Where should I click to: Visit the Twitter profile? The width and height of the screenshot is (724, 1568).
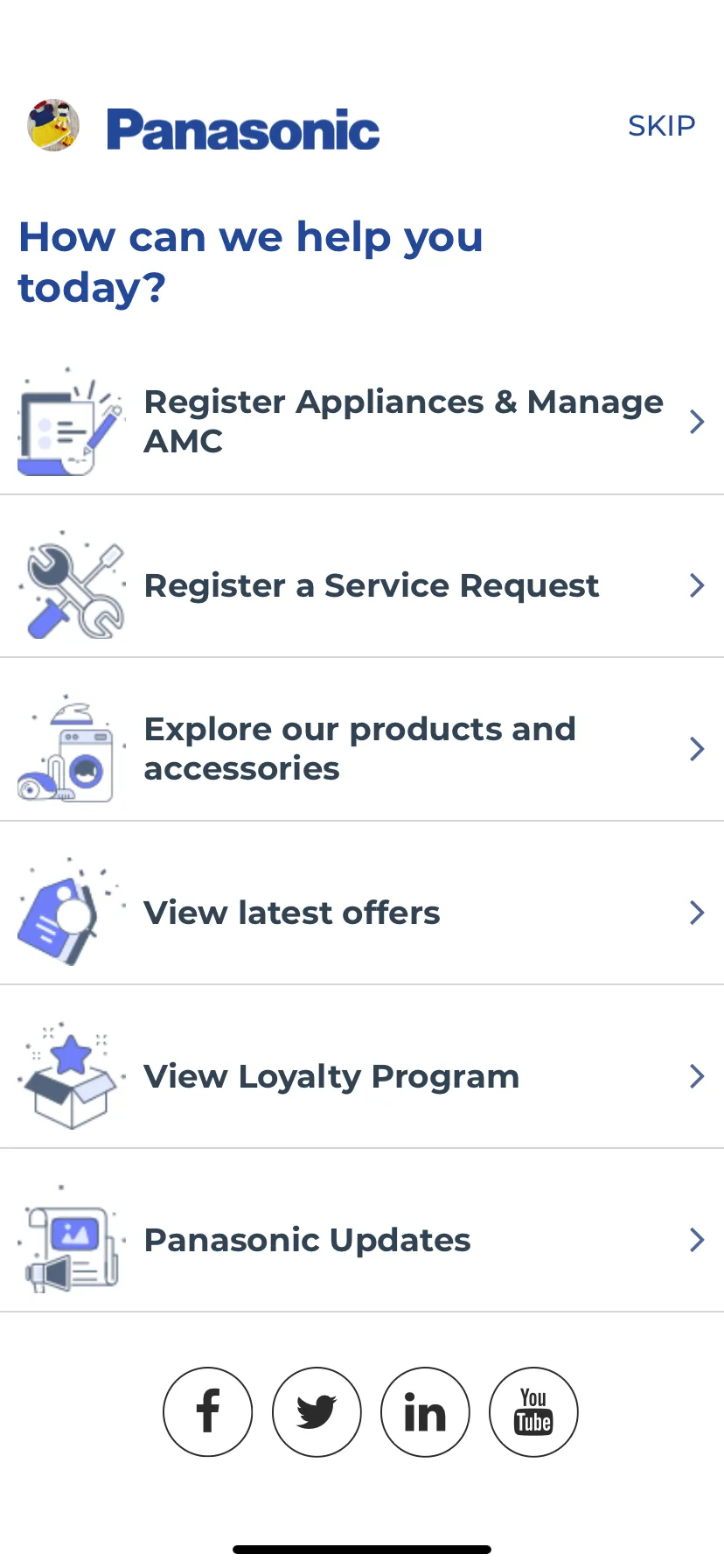317,1411
